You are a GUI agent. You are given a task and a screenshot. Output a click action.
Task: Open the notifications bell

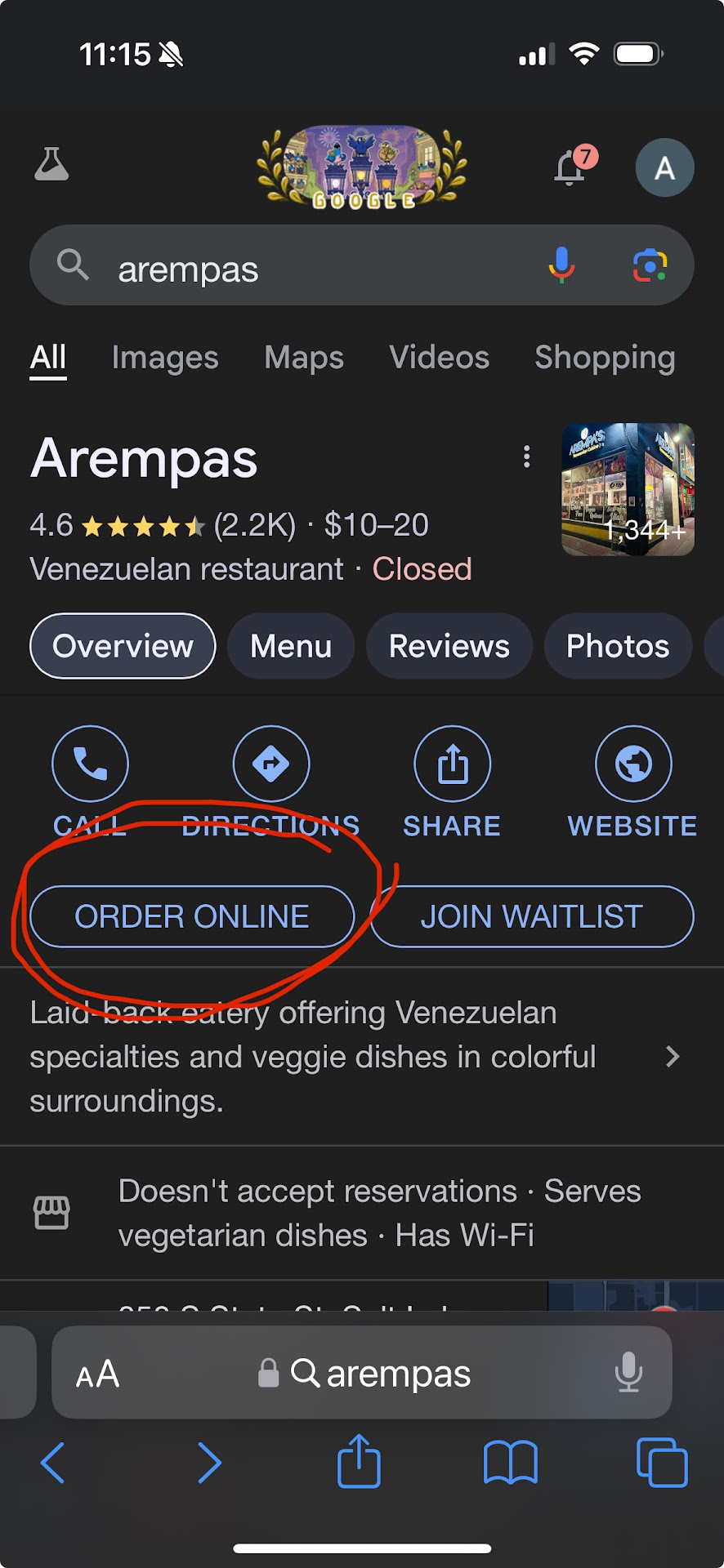tap(570, 168)
